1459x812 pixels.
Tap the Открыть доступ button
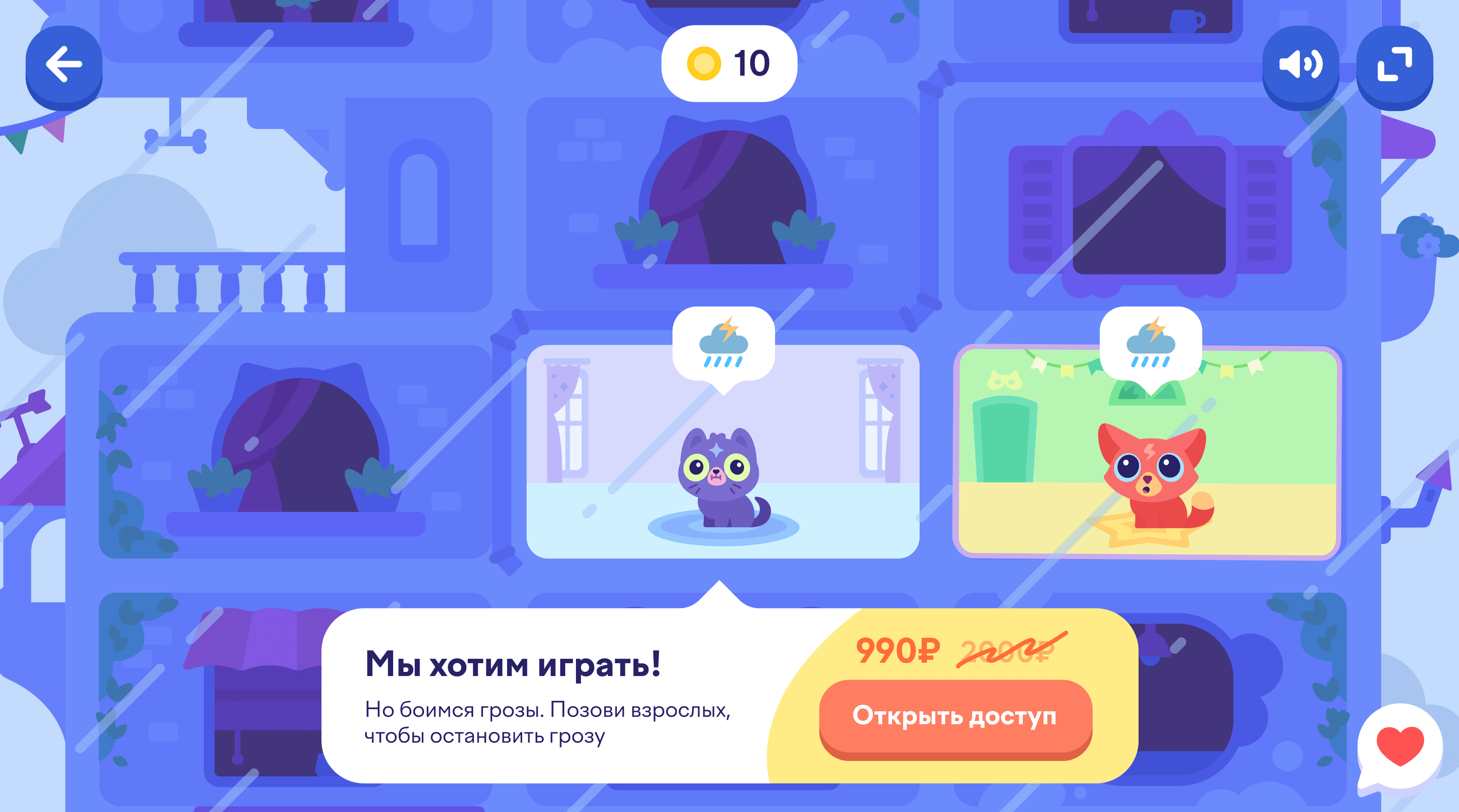[955, 716]
